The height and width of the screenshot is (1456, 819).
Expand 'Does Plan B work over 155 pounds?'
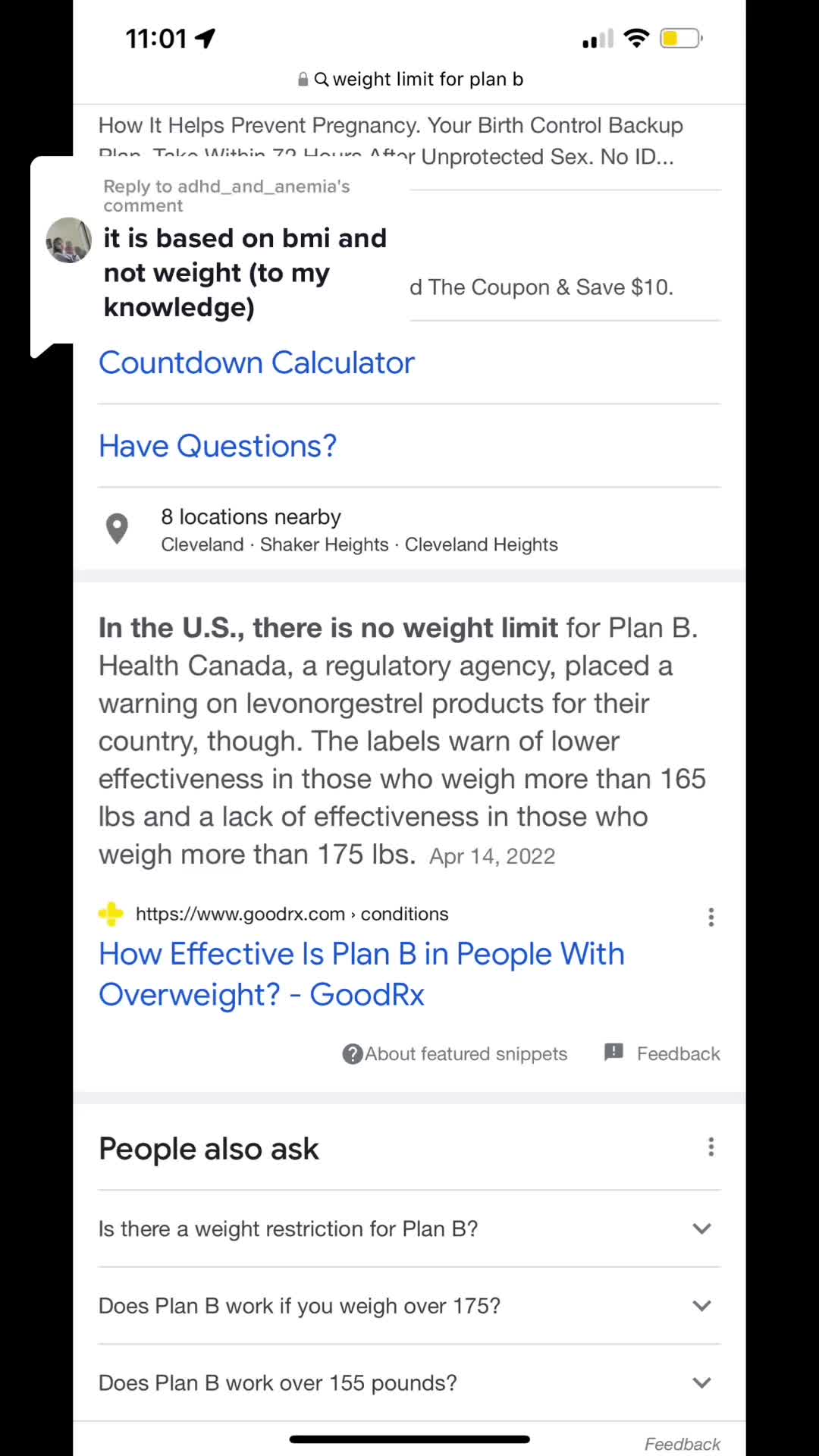409,1383
